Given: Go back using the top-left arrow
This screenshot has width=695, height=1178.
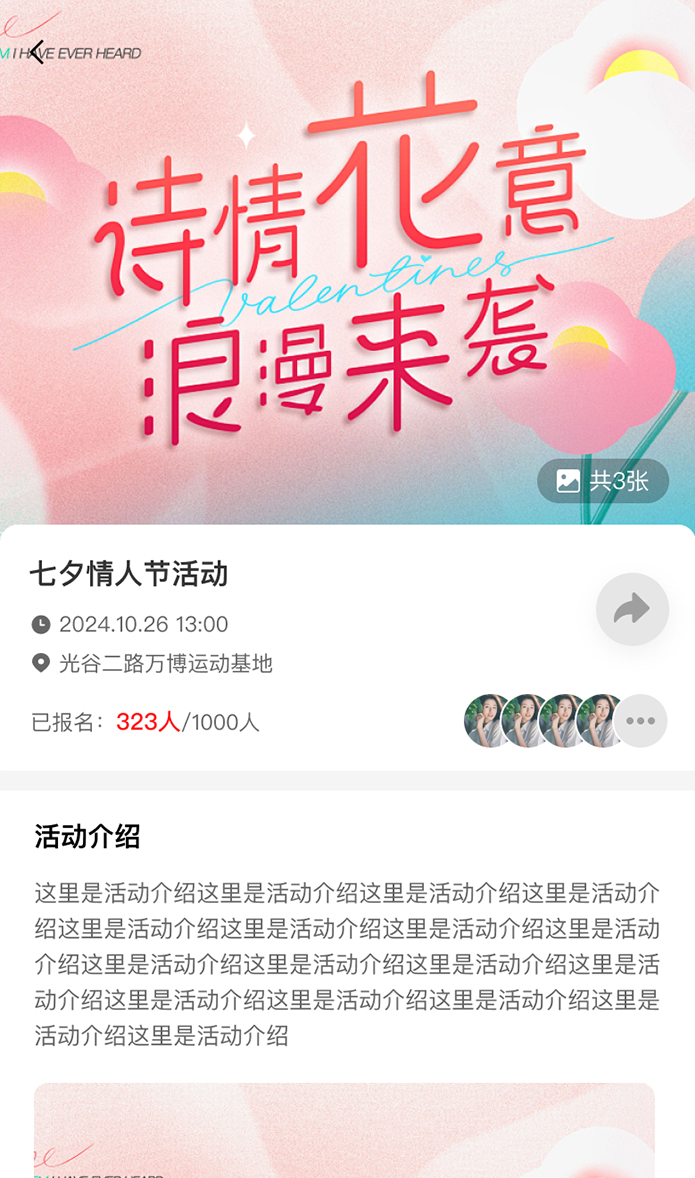Looking at the screenshot, I should click(x=37, y=52).
